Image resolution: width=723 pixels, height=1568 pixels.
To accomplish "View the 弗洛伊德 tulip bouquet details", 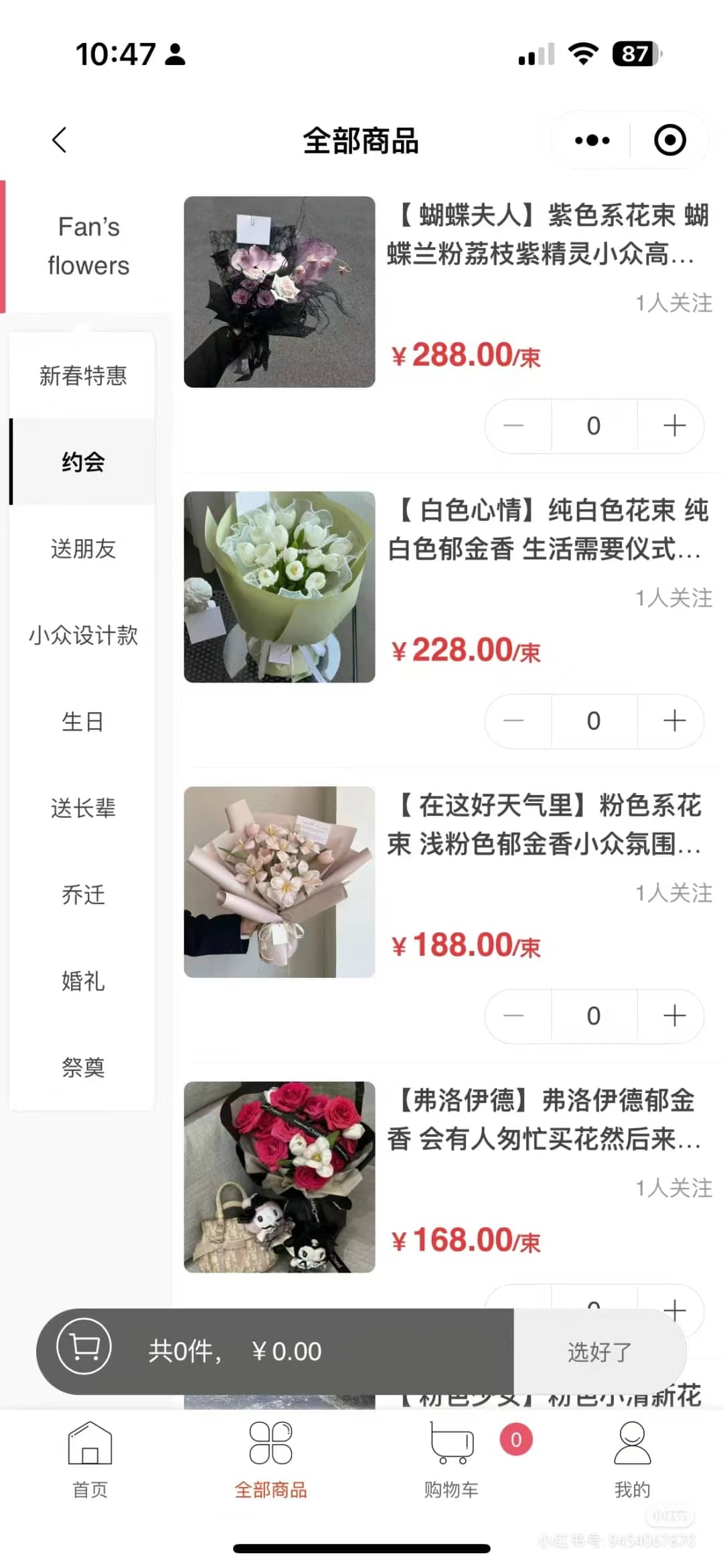I will point(279,1176).
